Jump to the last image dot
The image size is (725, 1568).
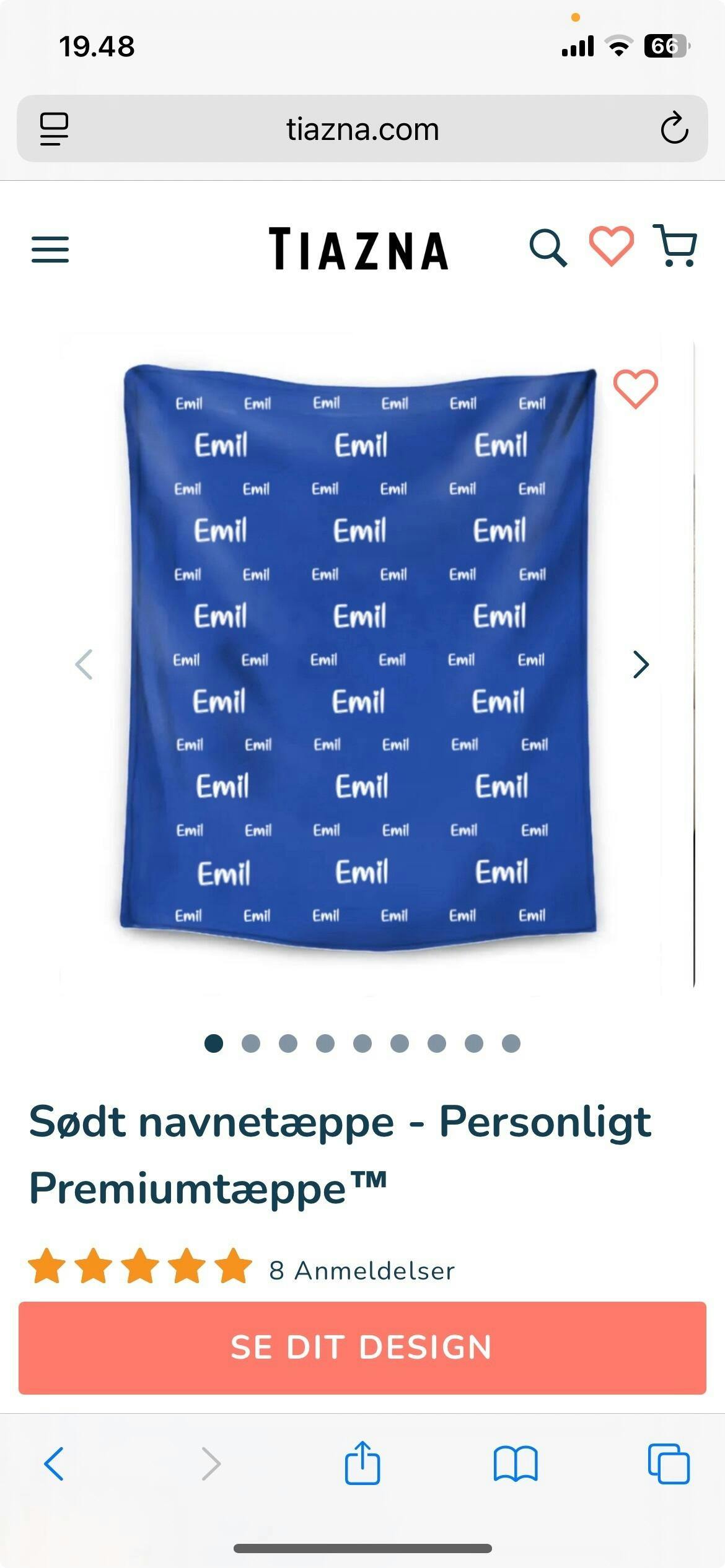tap(511, 1043)
